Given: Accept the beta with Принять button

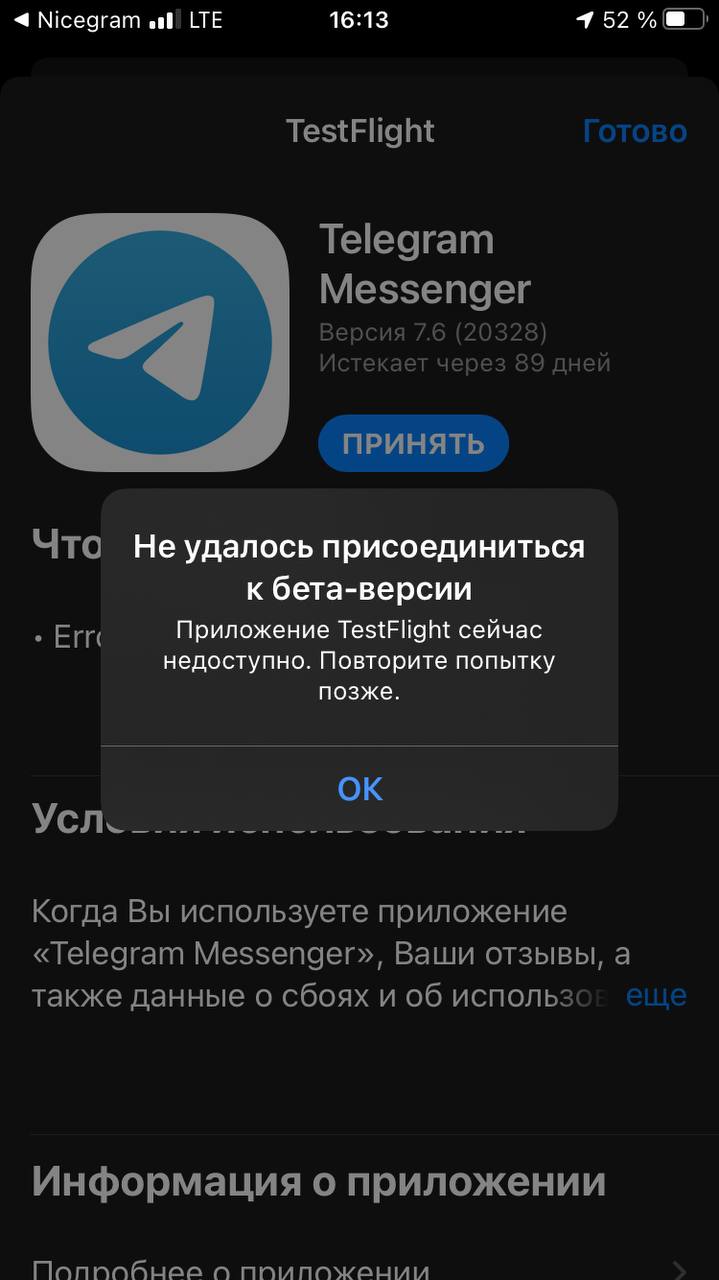Looking at the screenshot, I should point(413,443).
